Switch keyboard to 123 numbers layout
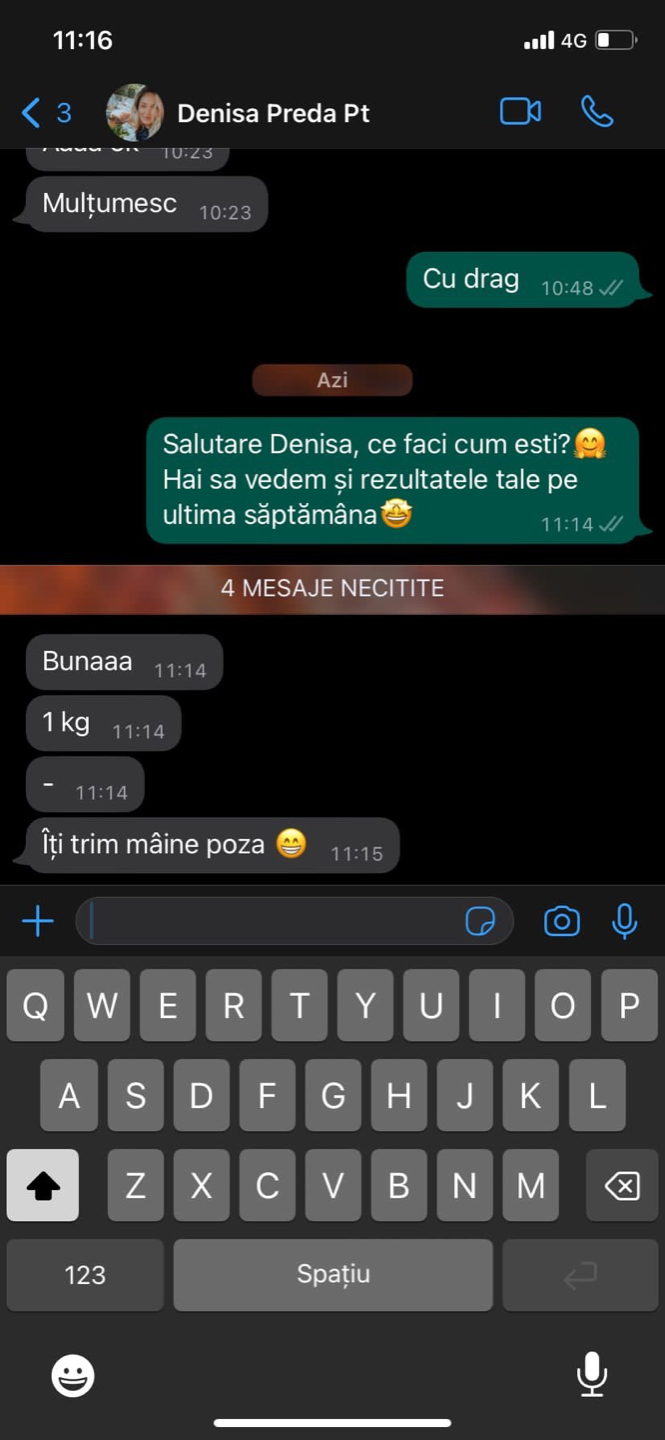The image size is (665, 1440). click(85, 1275)
